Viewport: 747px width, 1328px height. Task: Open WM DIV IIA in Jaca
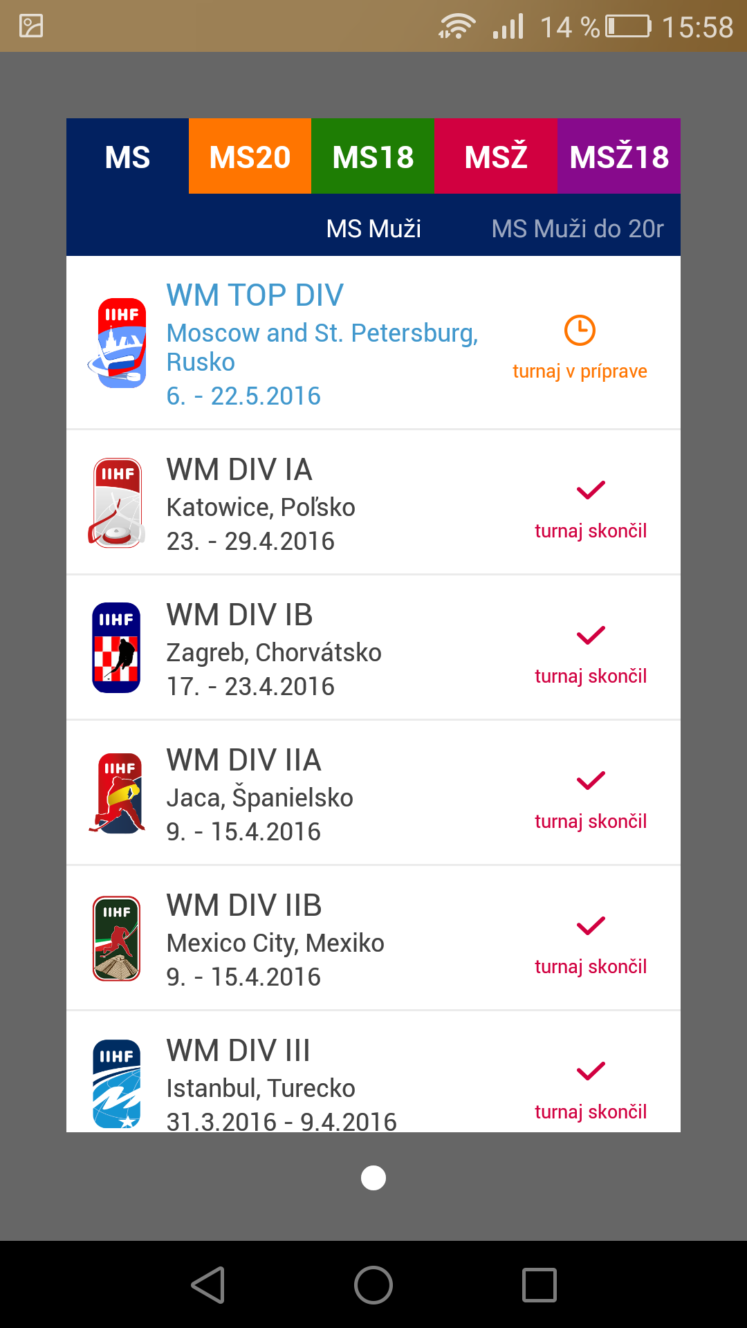click(x=373, y=793)
